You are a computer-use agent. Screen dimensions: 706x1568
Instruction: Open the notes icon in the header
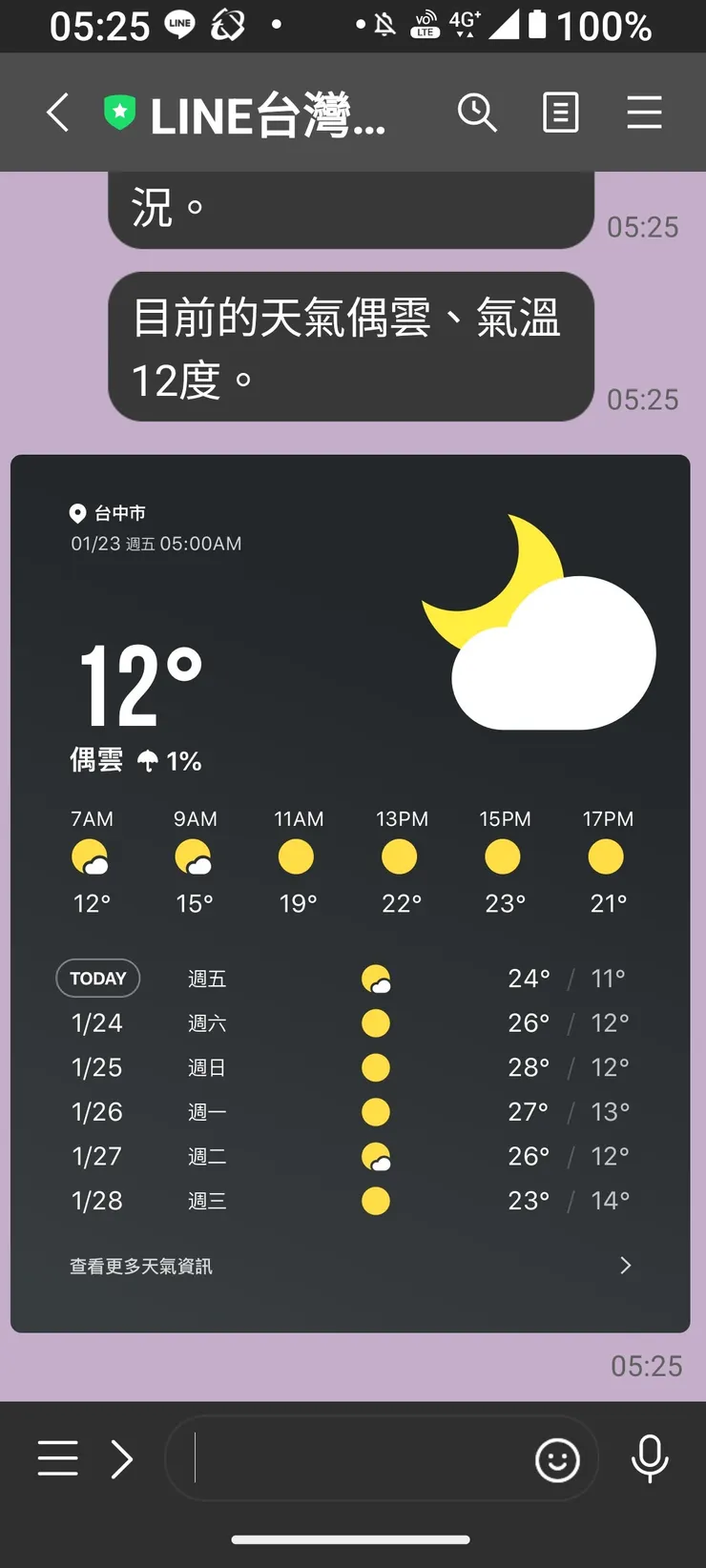[560, 113]
